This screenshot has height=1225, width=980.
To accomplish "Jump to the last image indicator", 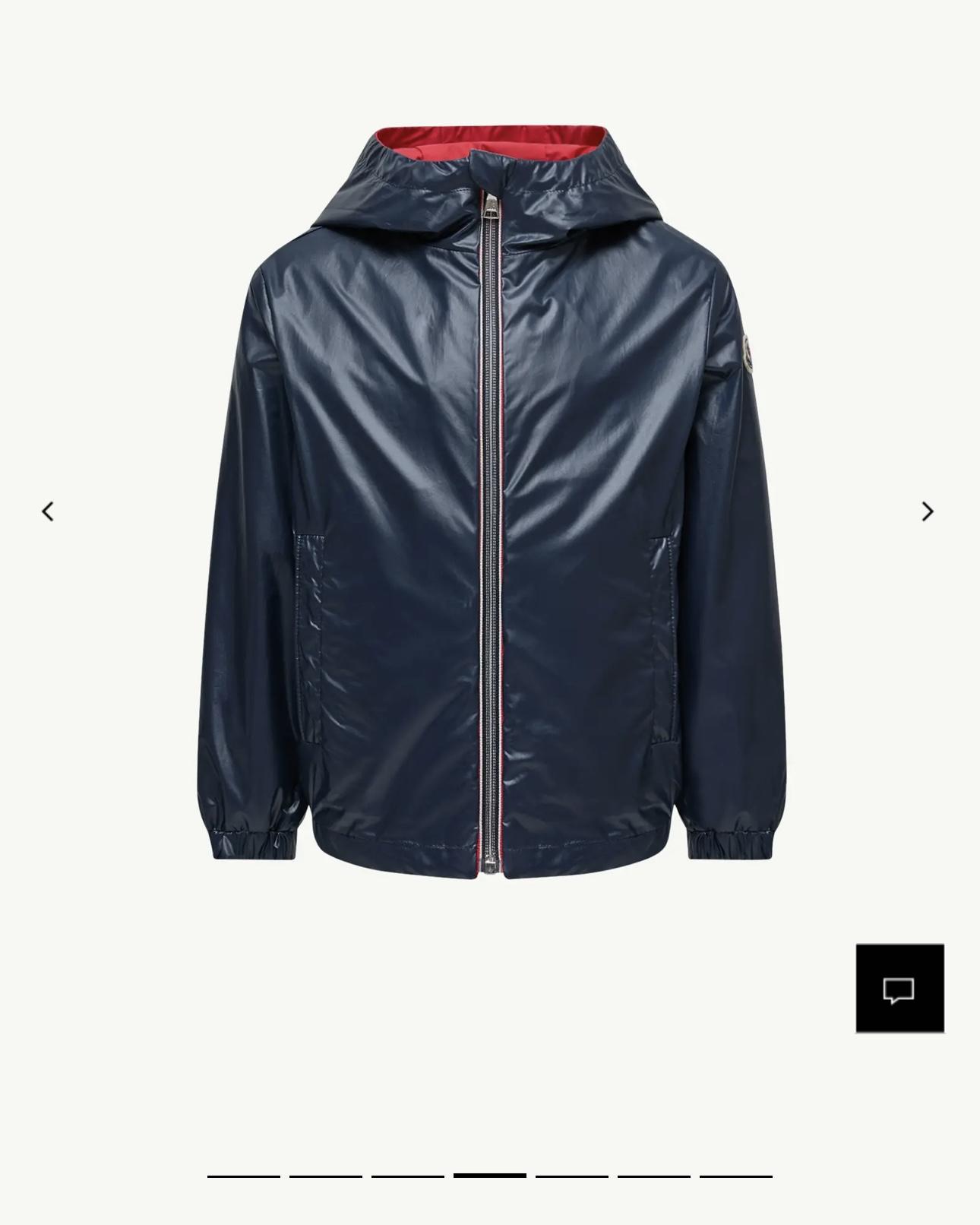I will [735, 1176].
